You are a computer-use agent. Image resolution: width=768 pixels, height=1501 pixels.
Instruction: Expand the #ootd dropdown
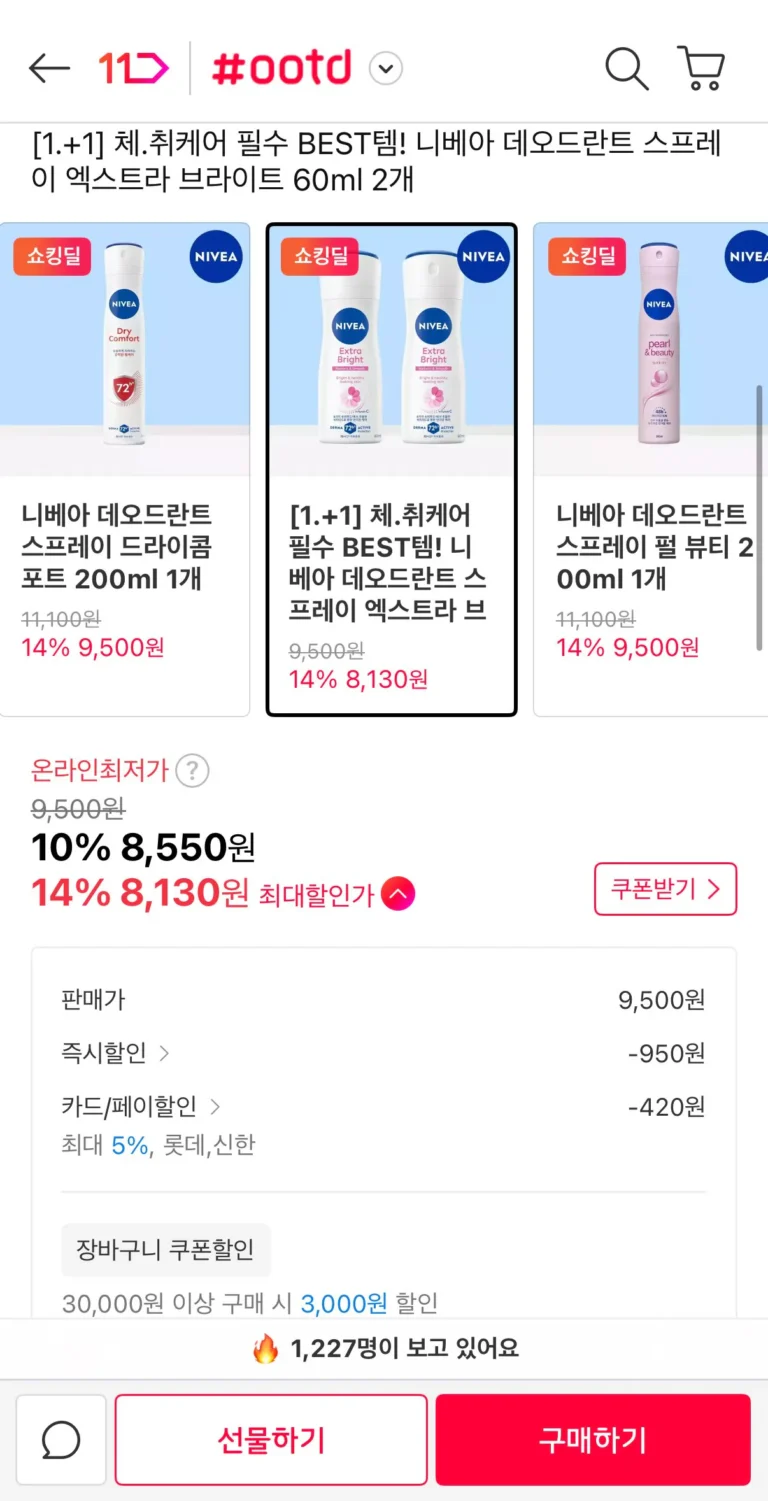pos(386,69)
